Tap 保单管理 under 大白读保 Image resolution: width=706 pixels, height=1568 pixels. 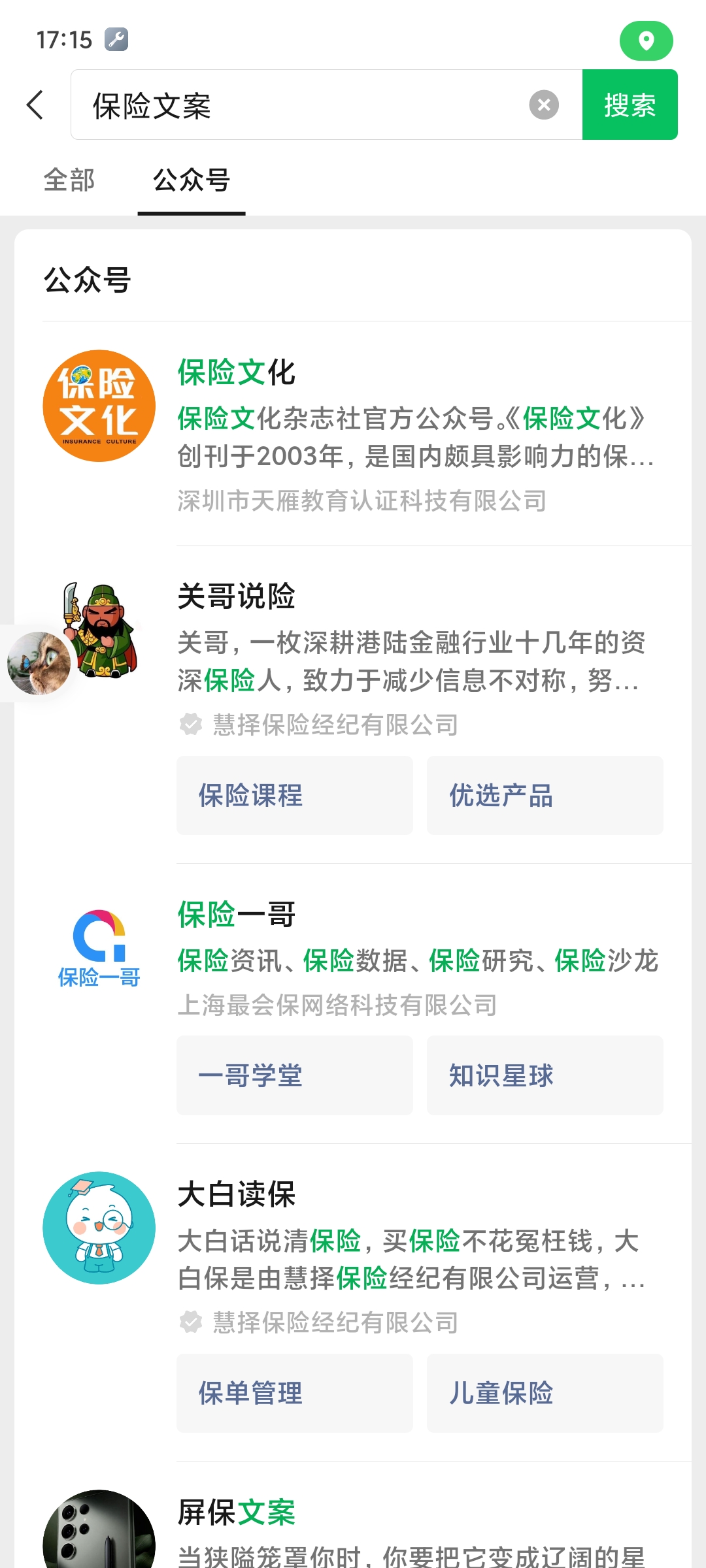tap(294, 1393)
